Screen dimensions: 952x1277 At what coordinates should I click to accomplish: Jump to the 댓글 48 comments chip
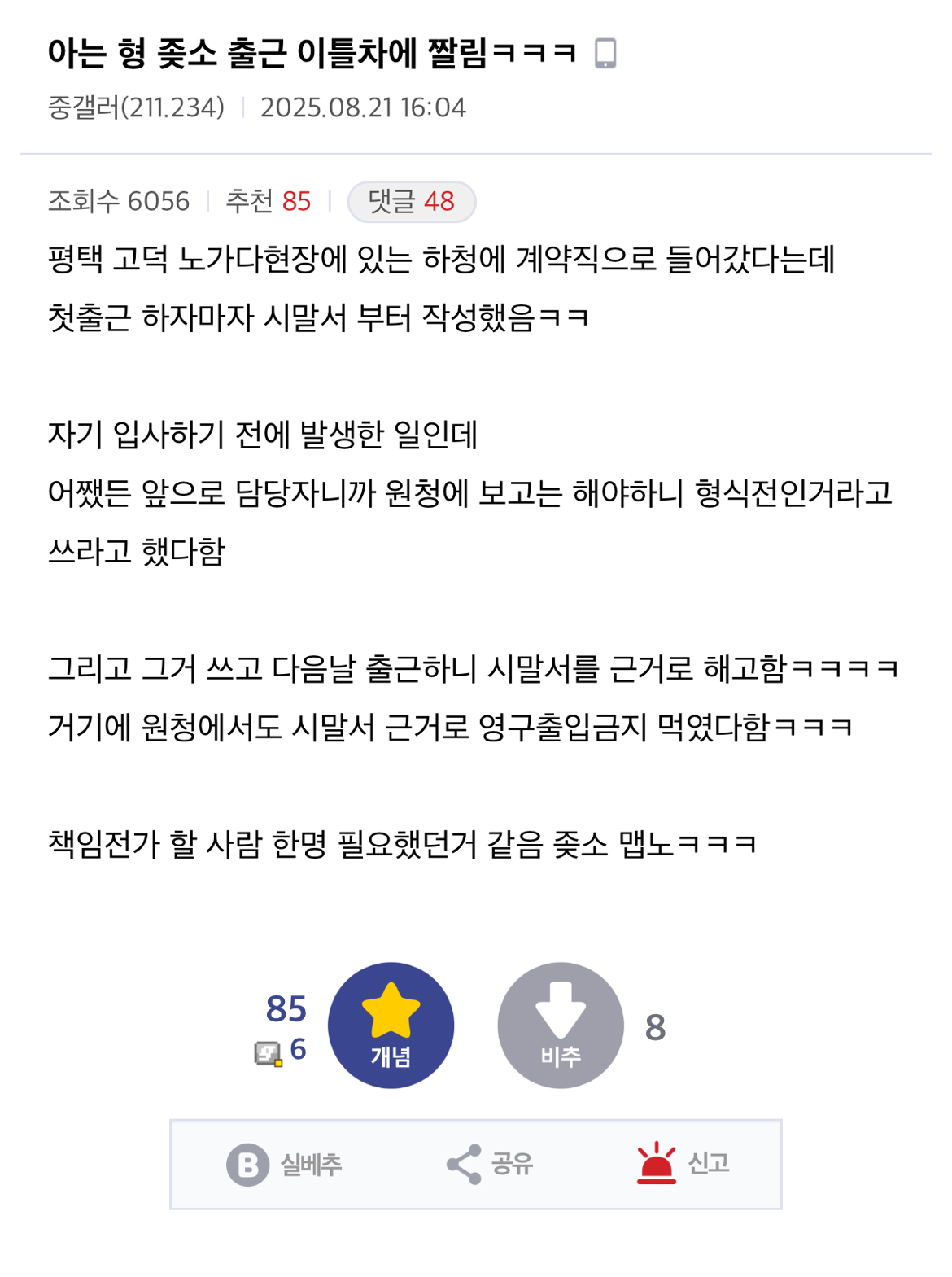pyautogui.click(x=411, y=201)
